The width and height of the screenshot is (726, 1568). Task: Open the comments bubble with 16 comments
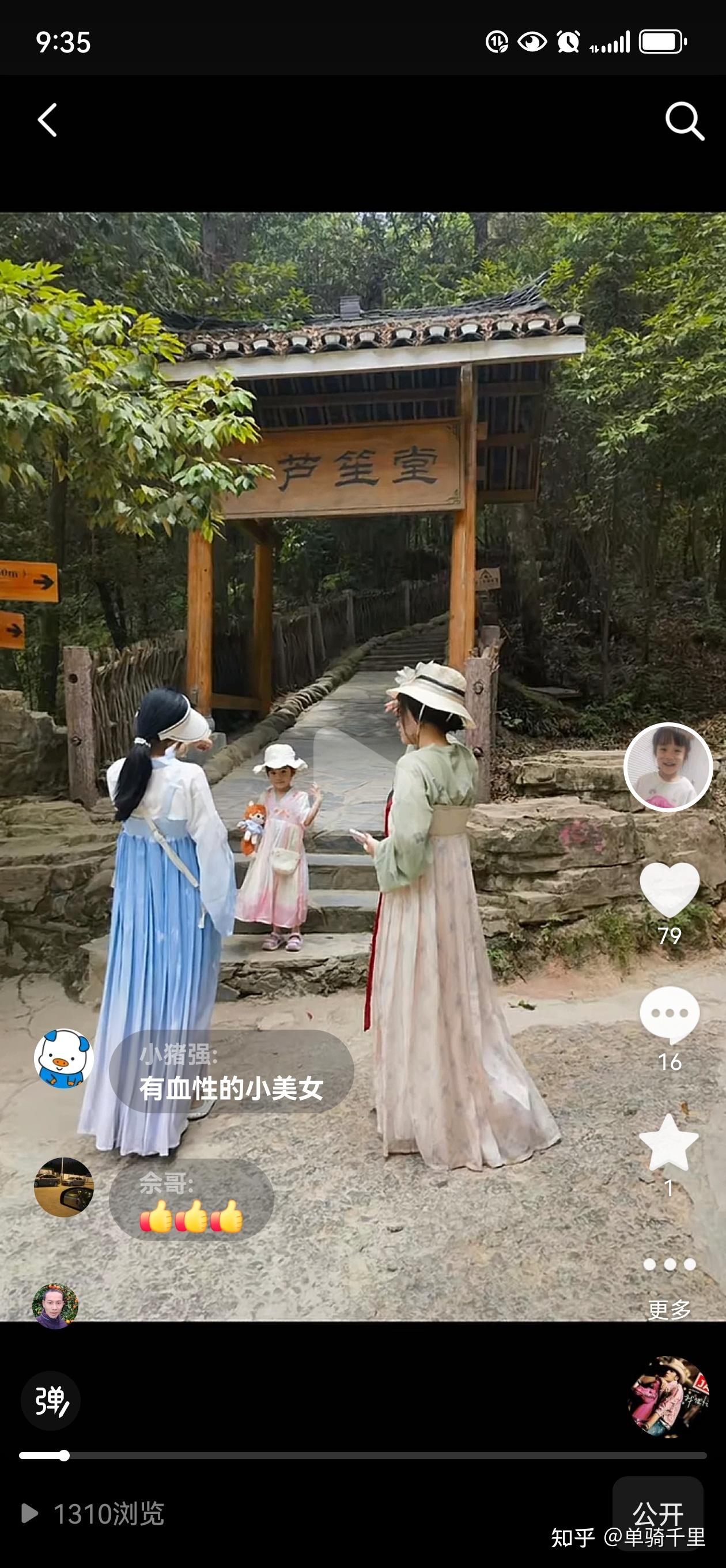click(669, 1015)
